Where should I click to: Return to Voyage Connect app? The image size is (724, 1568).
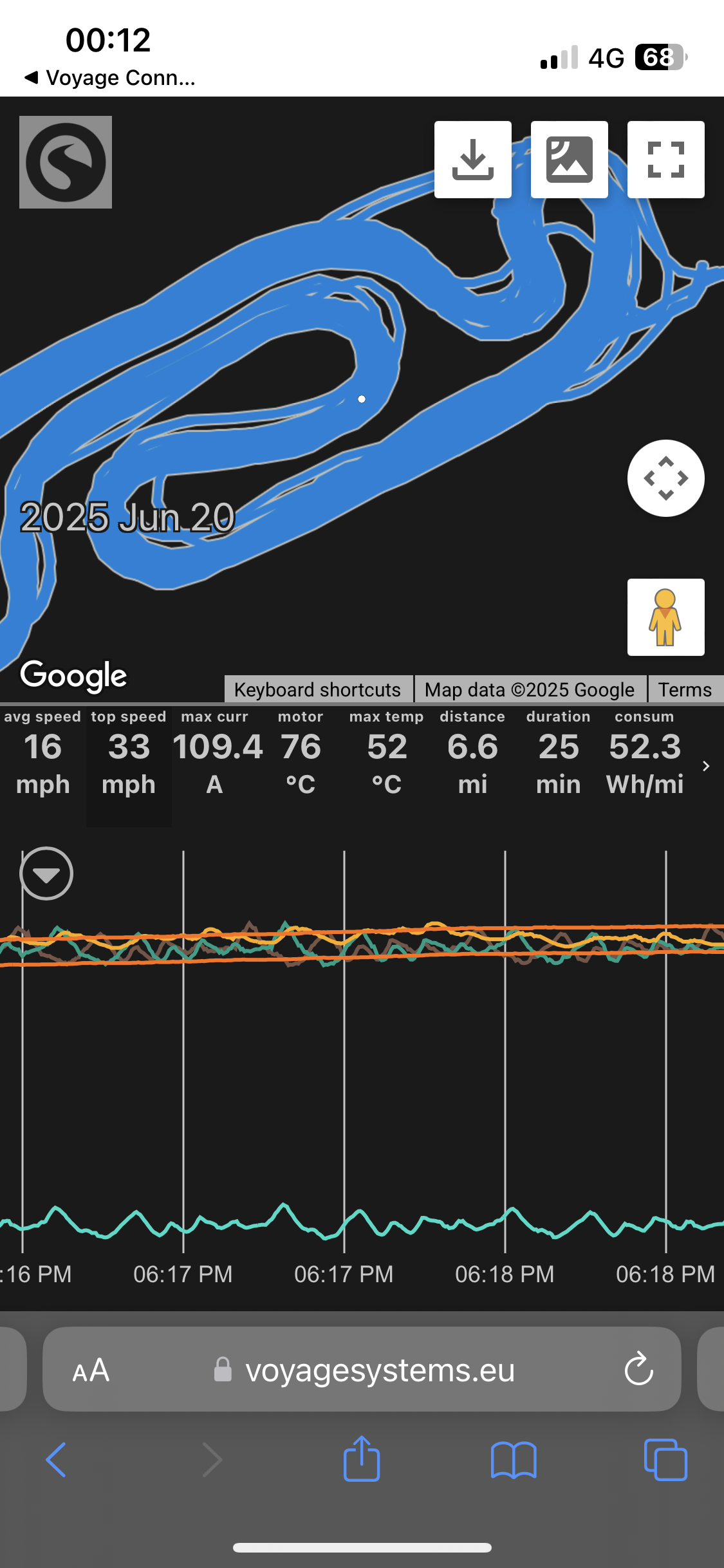109,78
